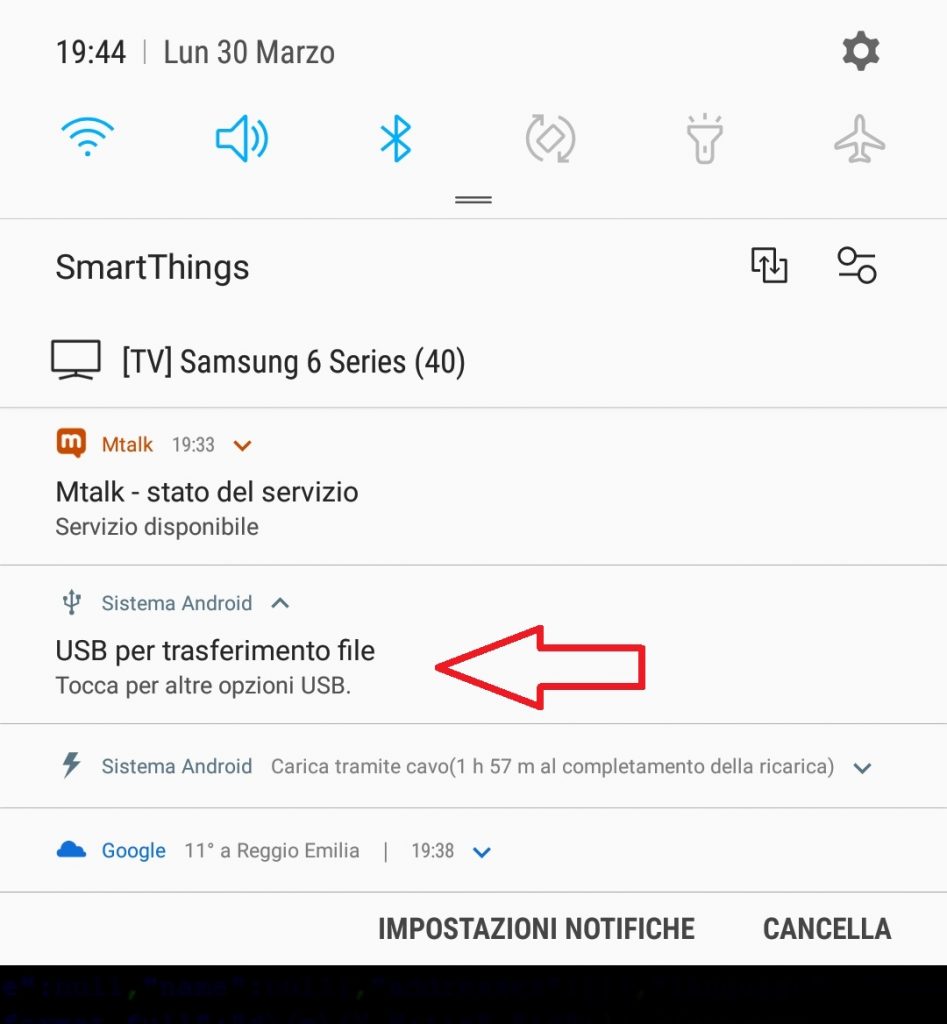
Task: Toggle Wi-Fi quick setting
Action: point(87,137)
